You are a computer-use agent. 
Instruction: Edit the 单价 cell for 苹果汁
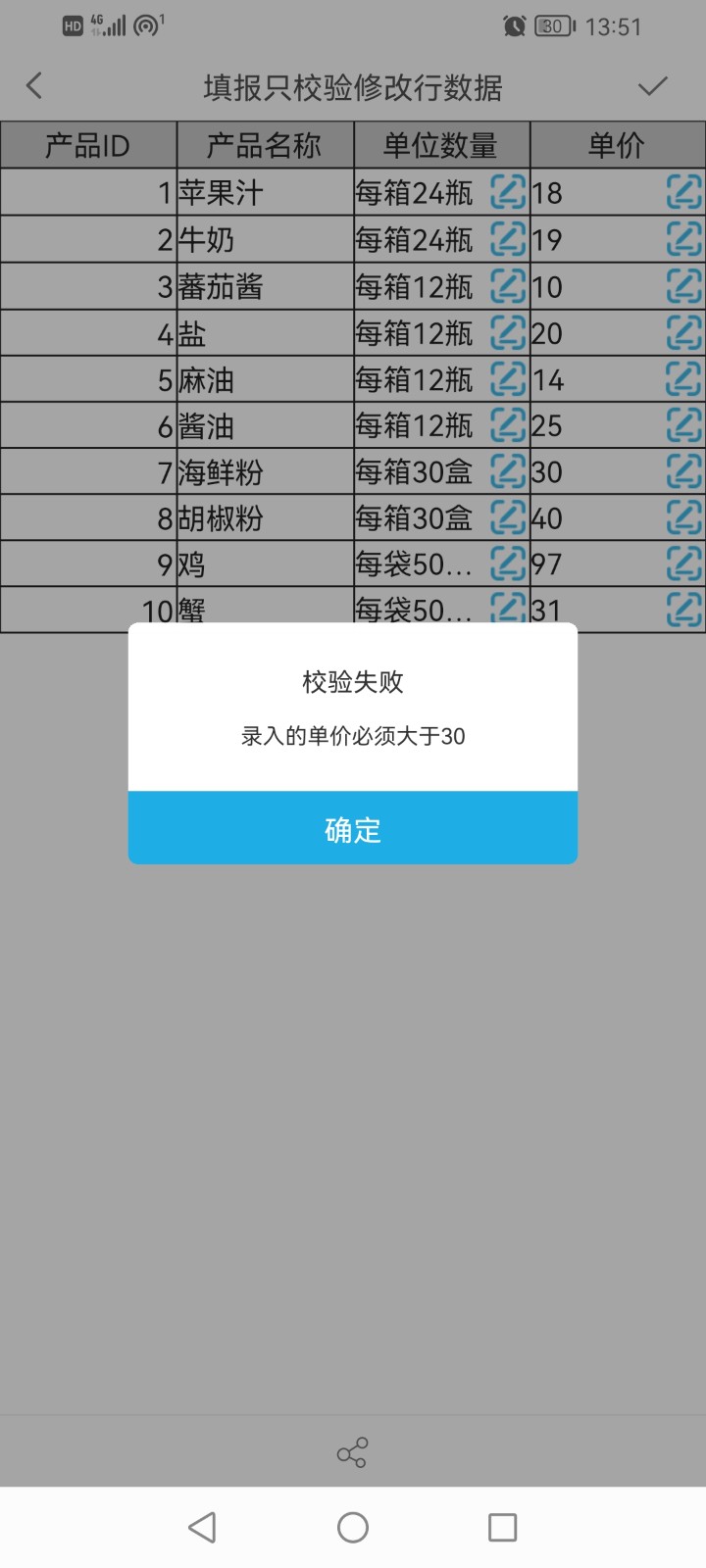point(683,192)
